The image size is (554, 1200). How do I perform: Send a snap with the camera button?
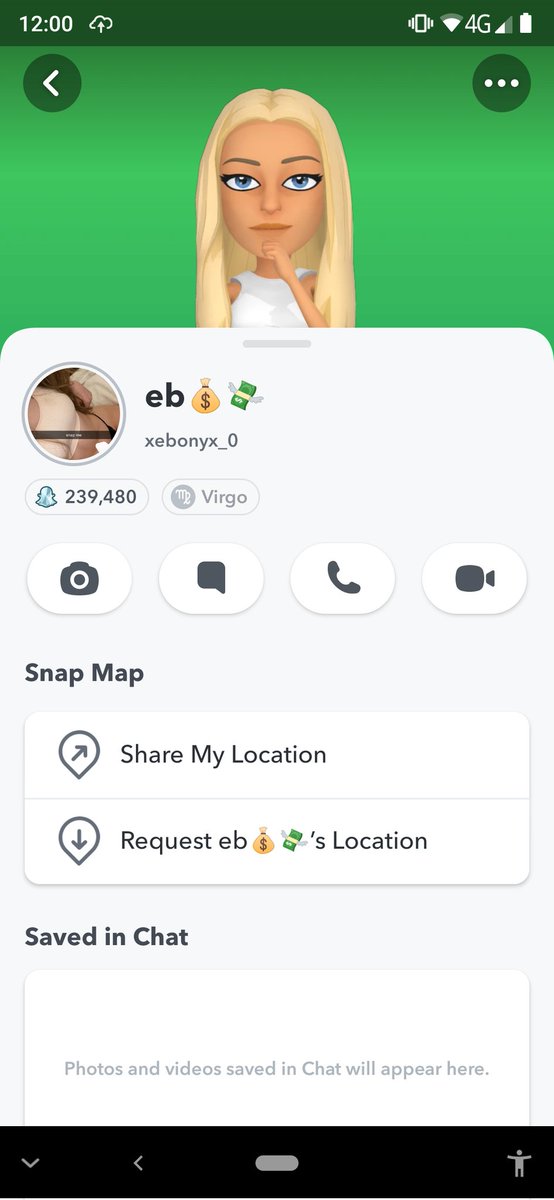(x=79, y=578)
